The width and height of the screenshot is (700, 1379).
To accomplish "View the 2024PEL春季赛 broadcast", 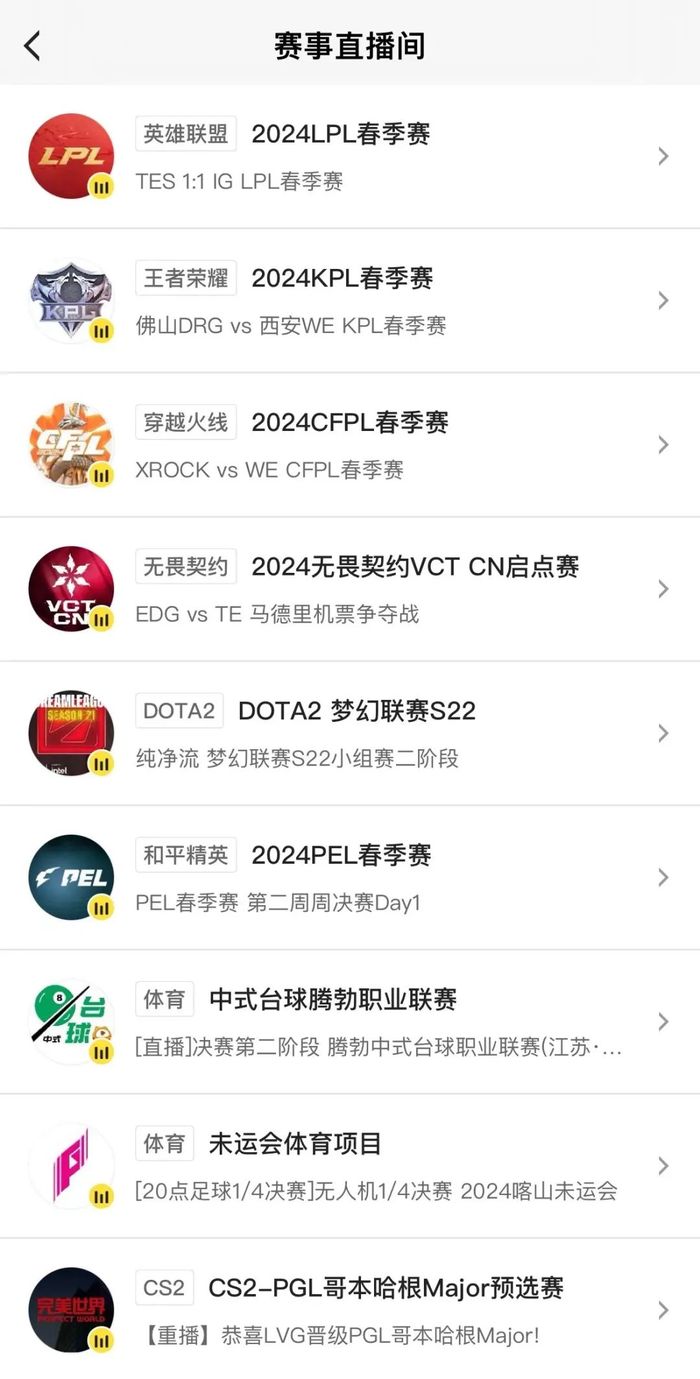I will (x=350, y=877).
